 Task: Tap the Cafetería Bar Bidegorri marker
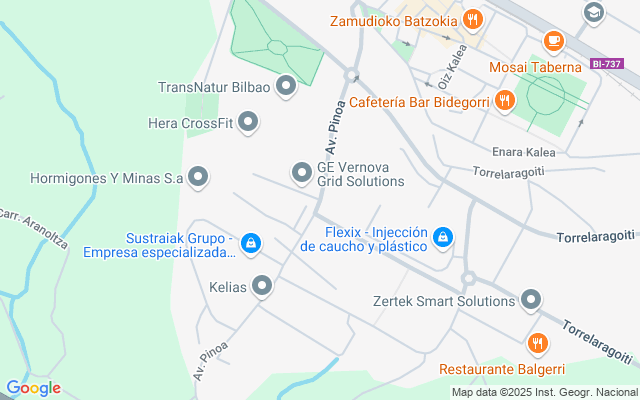(x=505, y=100)
